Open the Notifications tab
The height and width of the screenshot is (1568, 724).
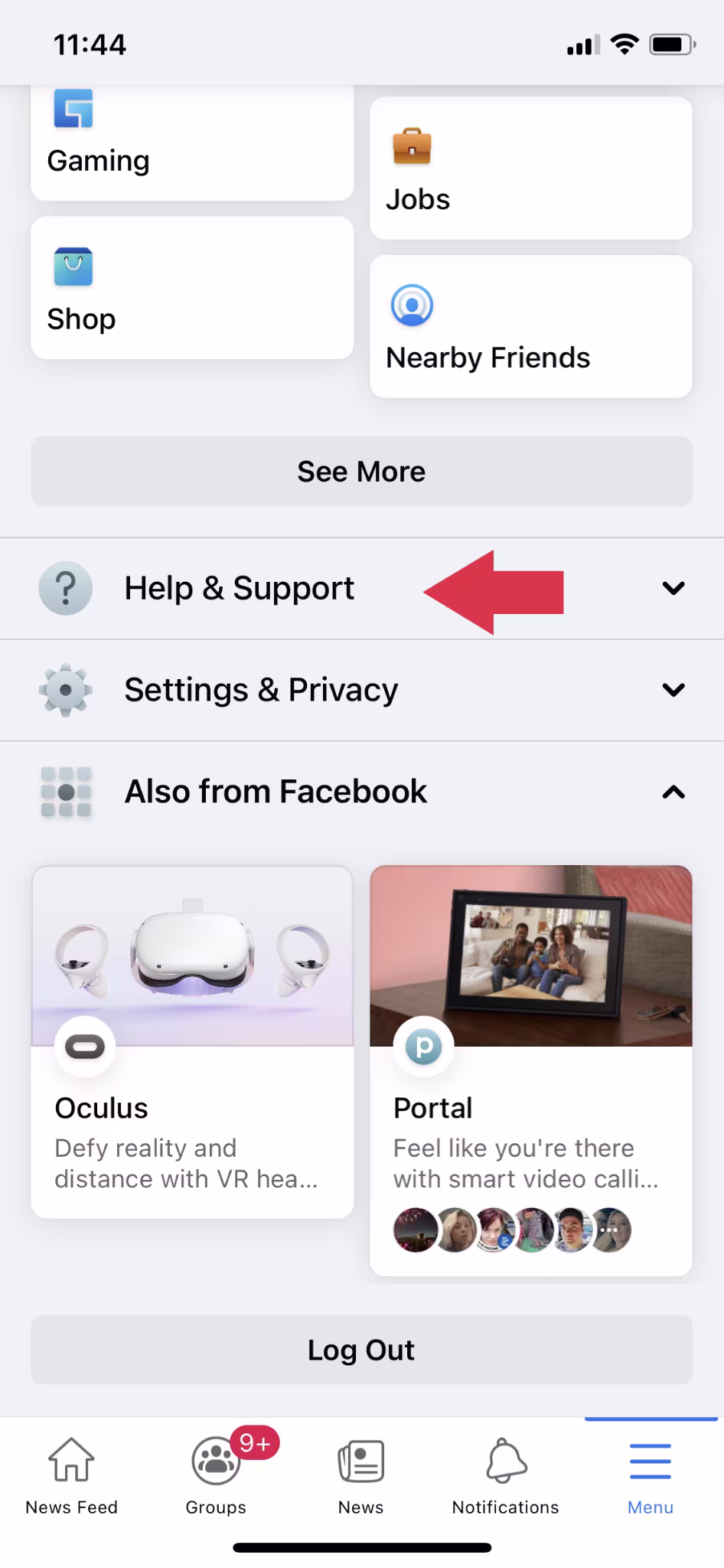point(505,1475)
